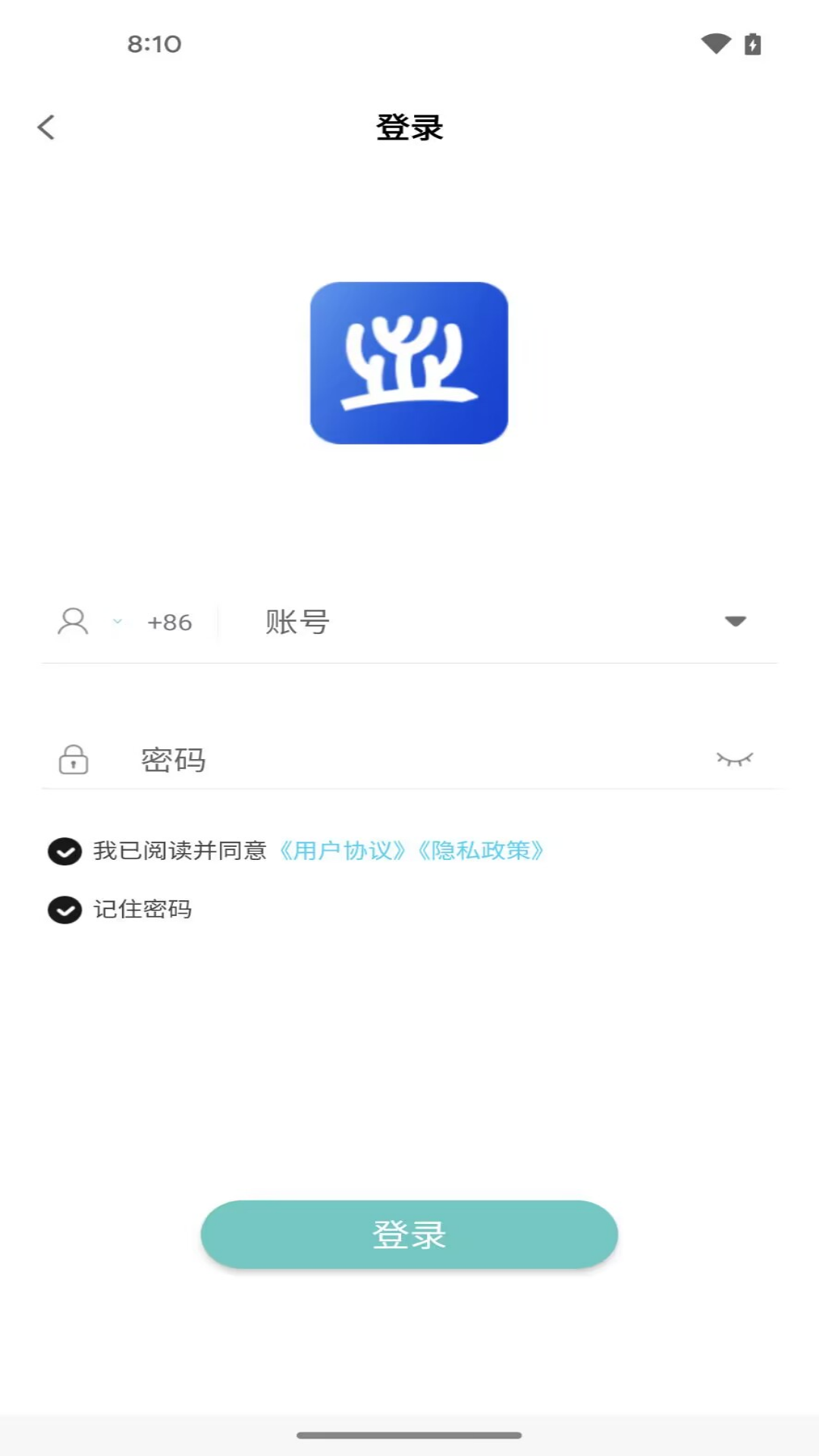The width and height of the screenshot is (819, 1456).
Task: Click the back arrow to exit login
Action: click(x=47, y=127)
